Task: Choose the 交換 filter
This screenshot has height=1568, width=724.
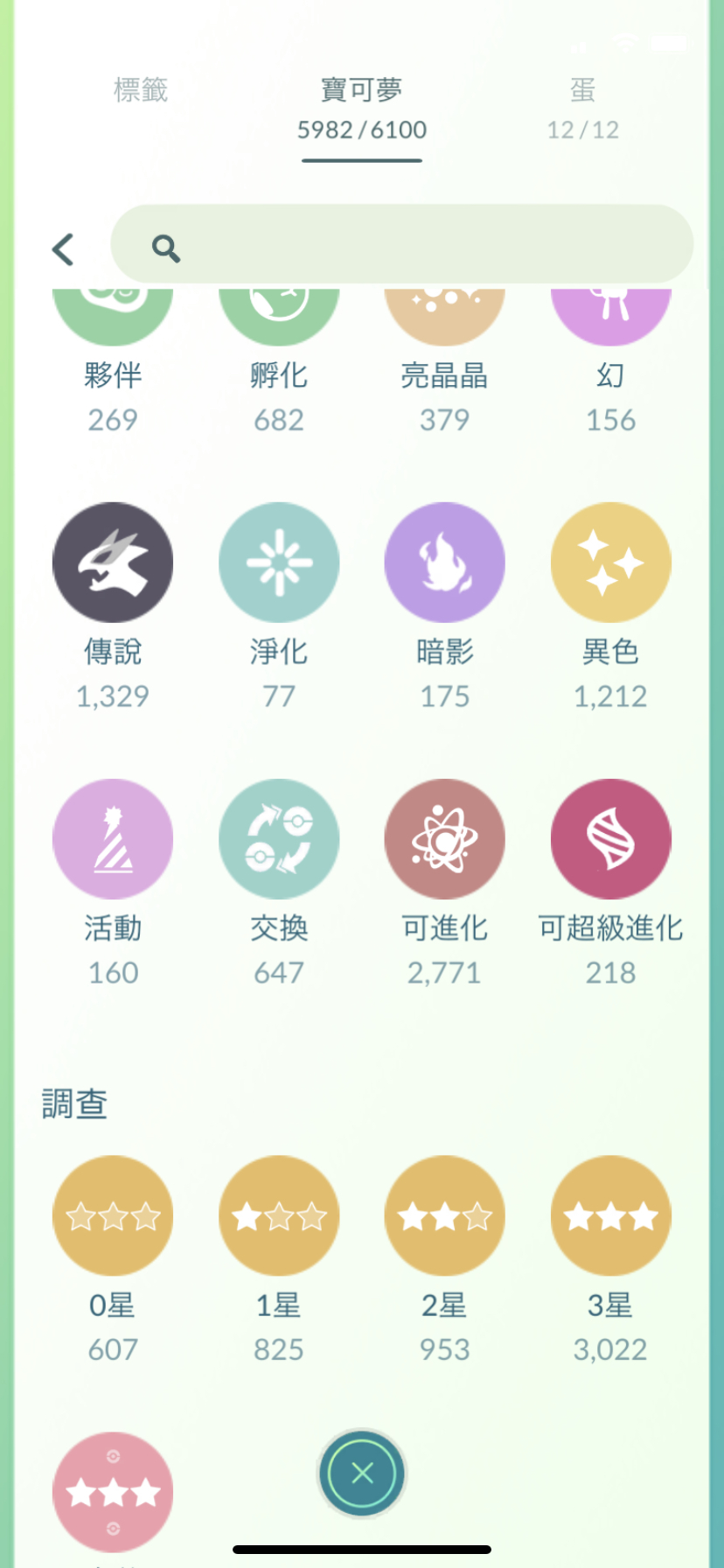Action: pos(279,839)
